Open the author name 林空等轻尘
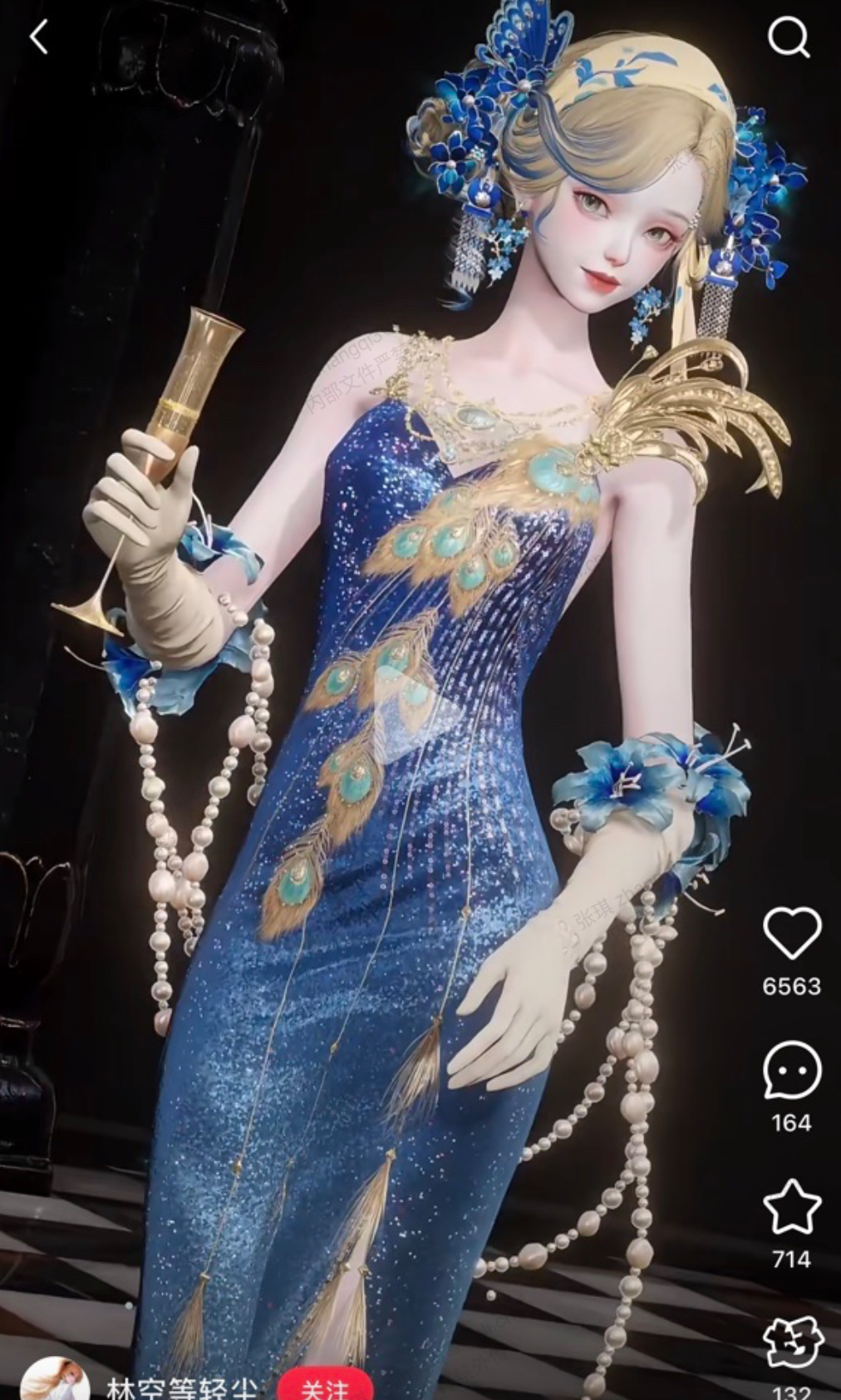 click(x=180, y=1388)
